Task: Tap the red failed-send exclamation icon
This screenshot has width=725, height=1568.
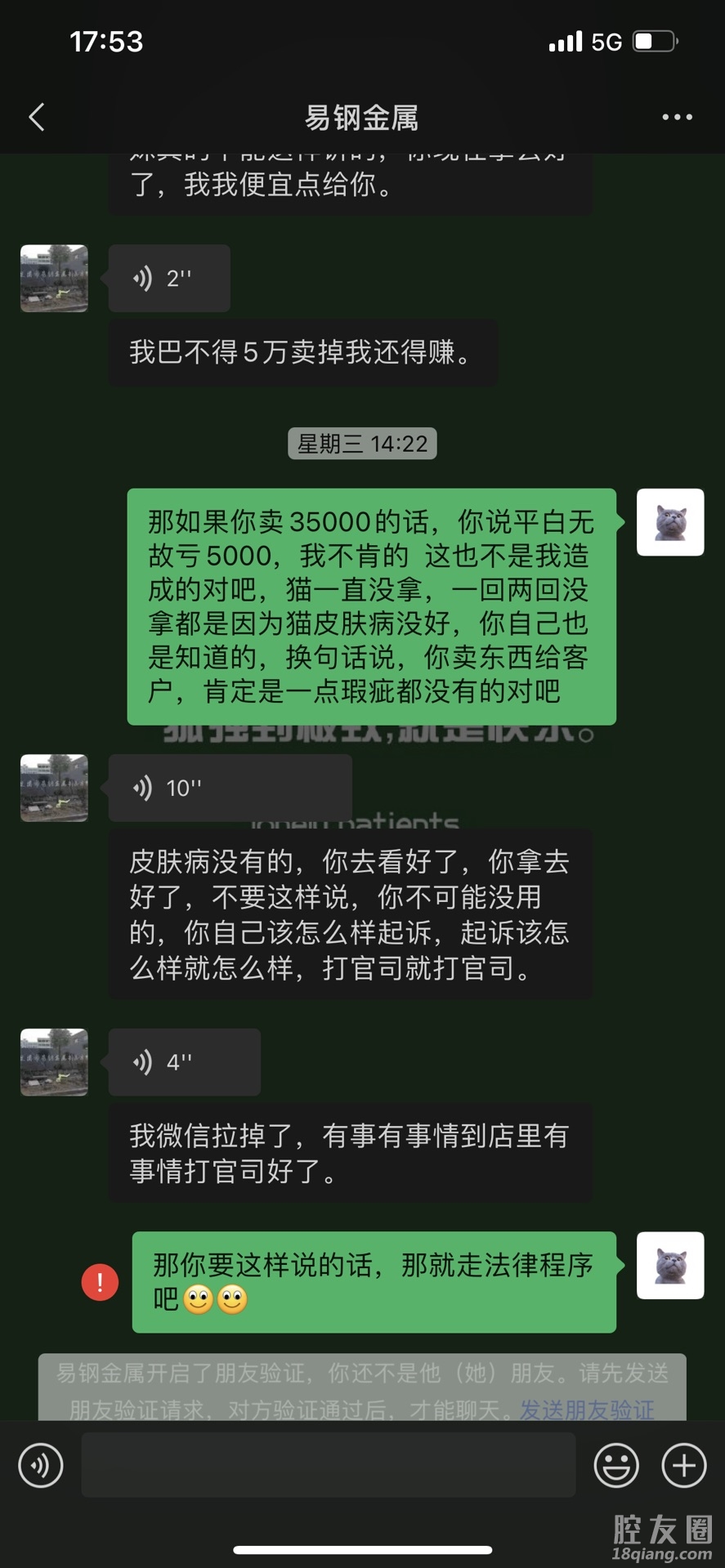Action: tap(100, 1282)
